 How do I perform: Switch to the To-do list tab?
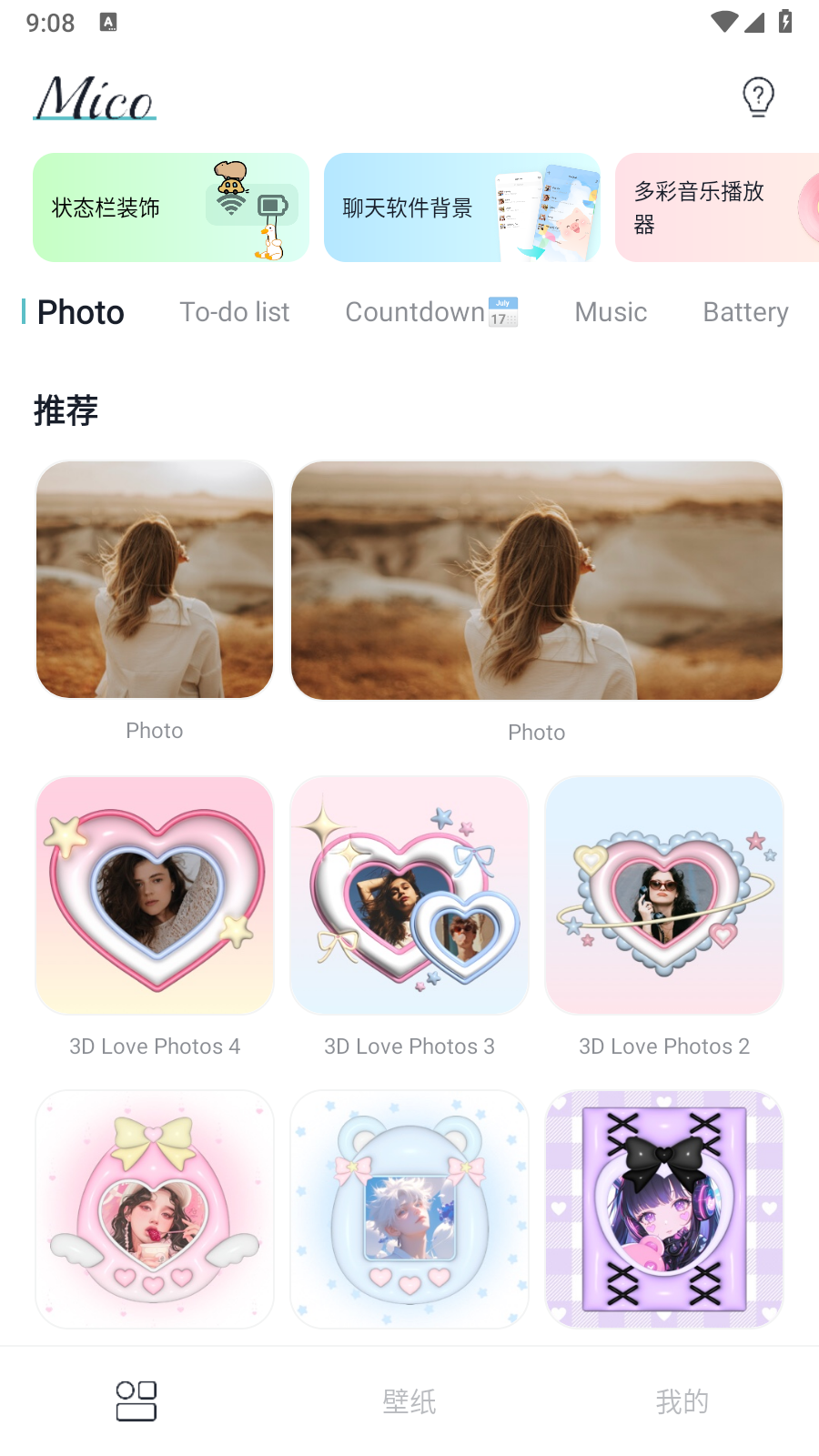235,312
